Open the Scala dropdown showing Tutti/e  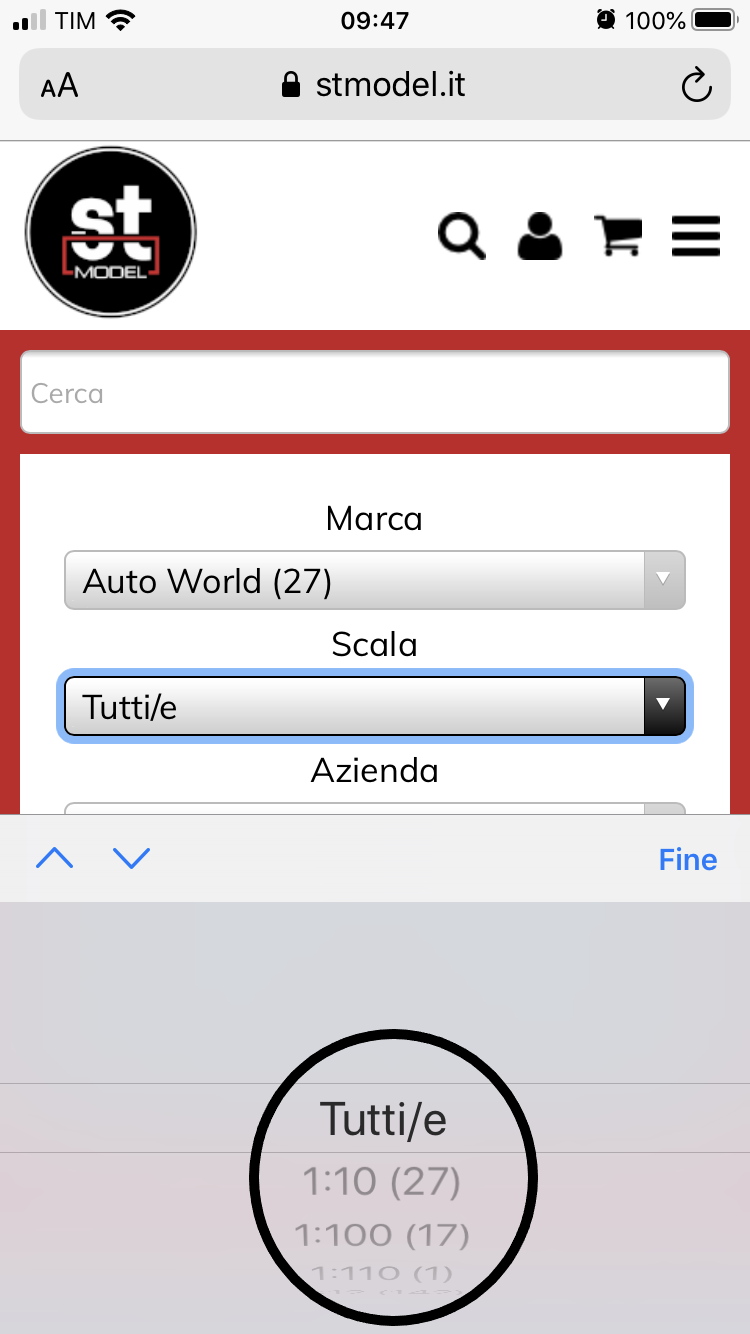tap(375, 707)
